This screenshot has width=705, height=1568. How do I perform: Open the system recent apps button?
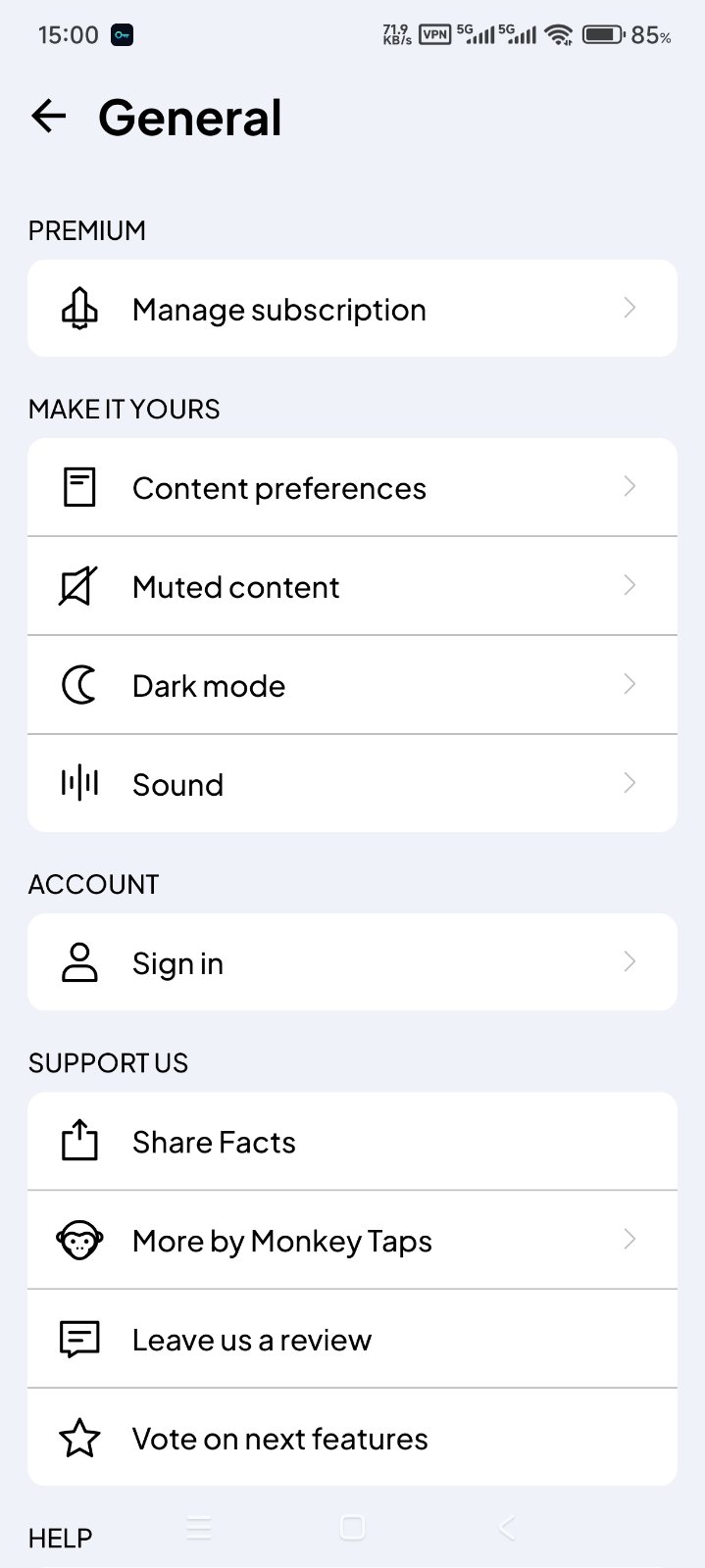199,1528
